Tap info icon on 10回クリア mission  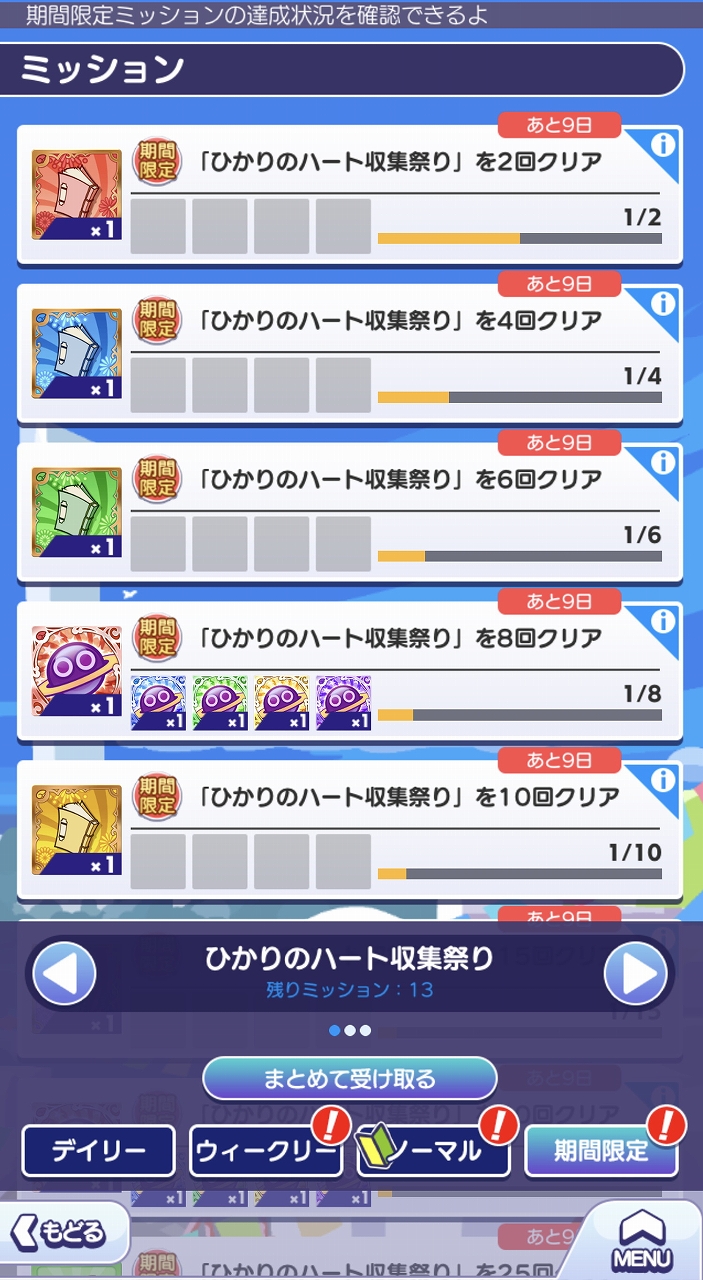(663, 779)
